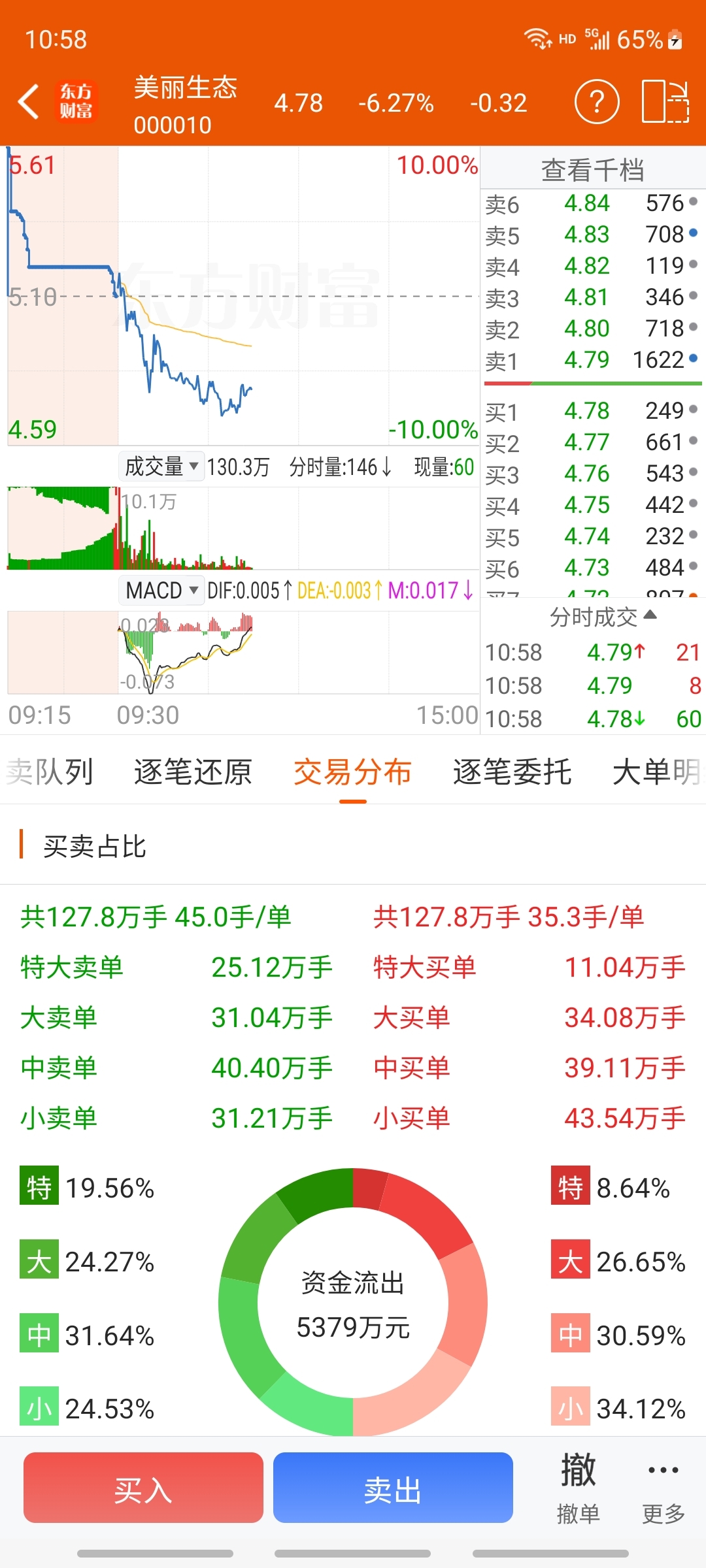This screenshot has height=1568, width=706.
Task: Select the 卖1 price 4.79 row
Action: click(592, 360)
